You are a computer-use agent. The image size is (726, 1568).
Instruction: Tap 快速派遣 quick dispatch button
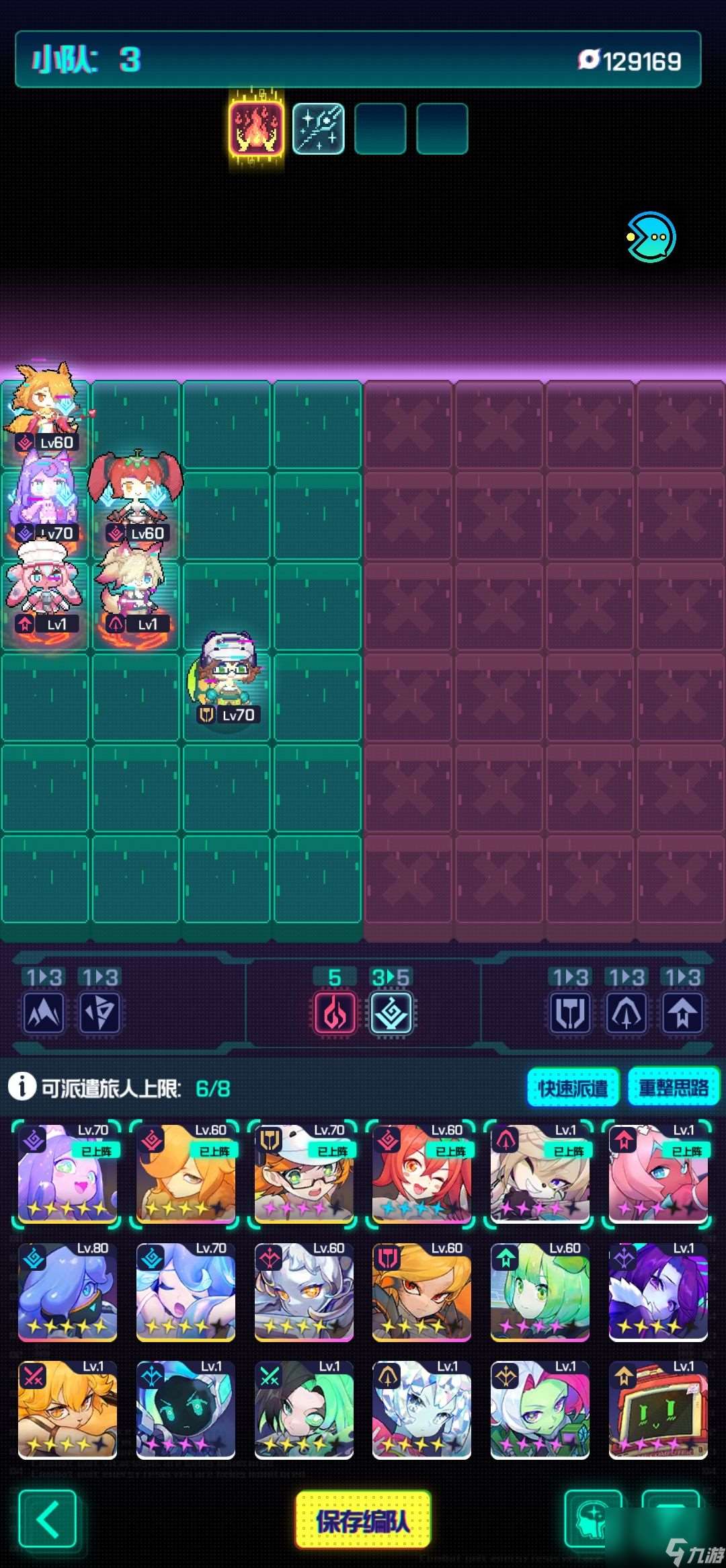[573, 1087]
